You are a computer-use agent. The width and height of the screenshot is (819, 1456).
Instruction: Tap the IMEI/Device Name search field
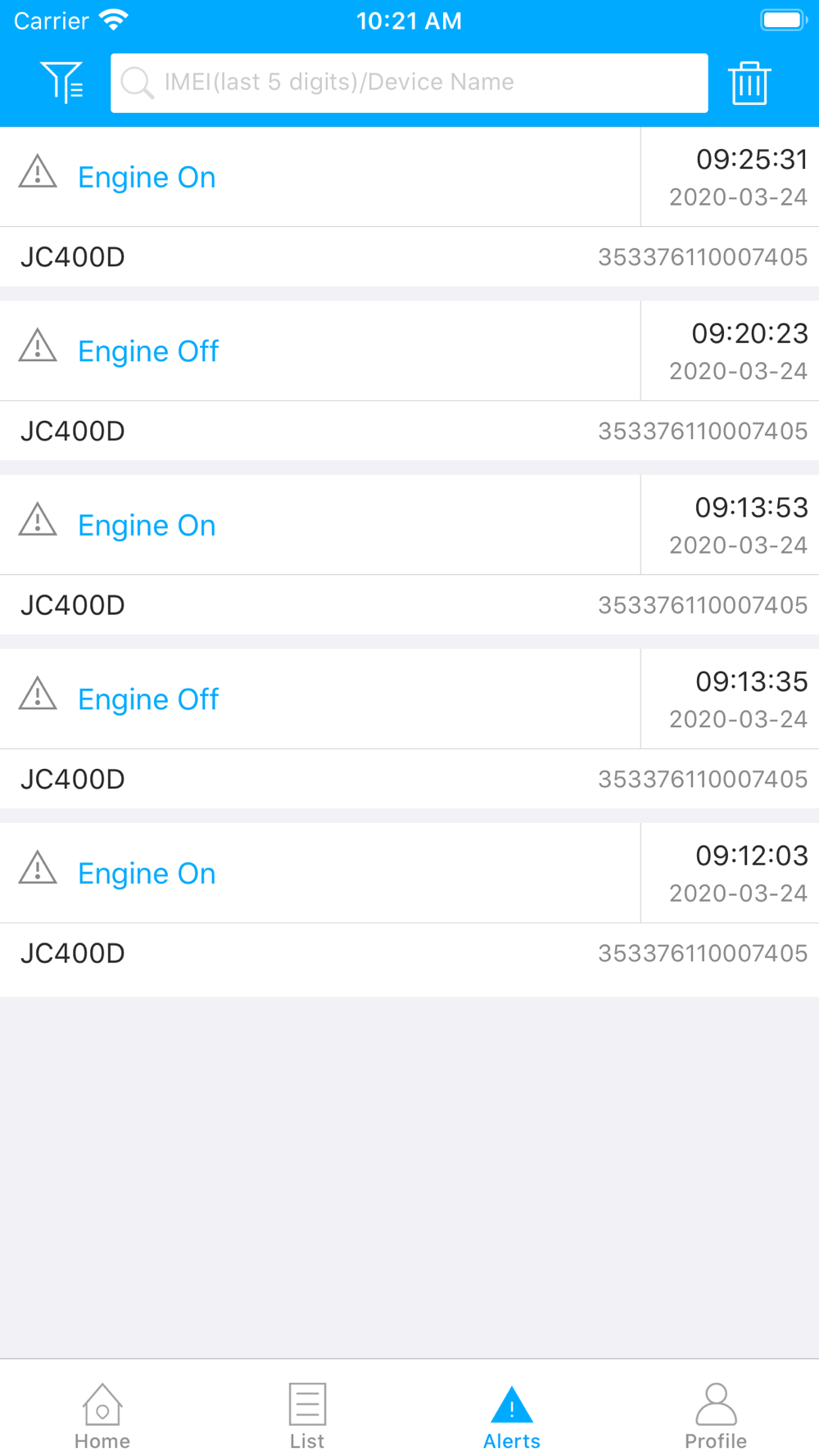click(x=409, y=83)
